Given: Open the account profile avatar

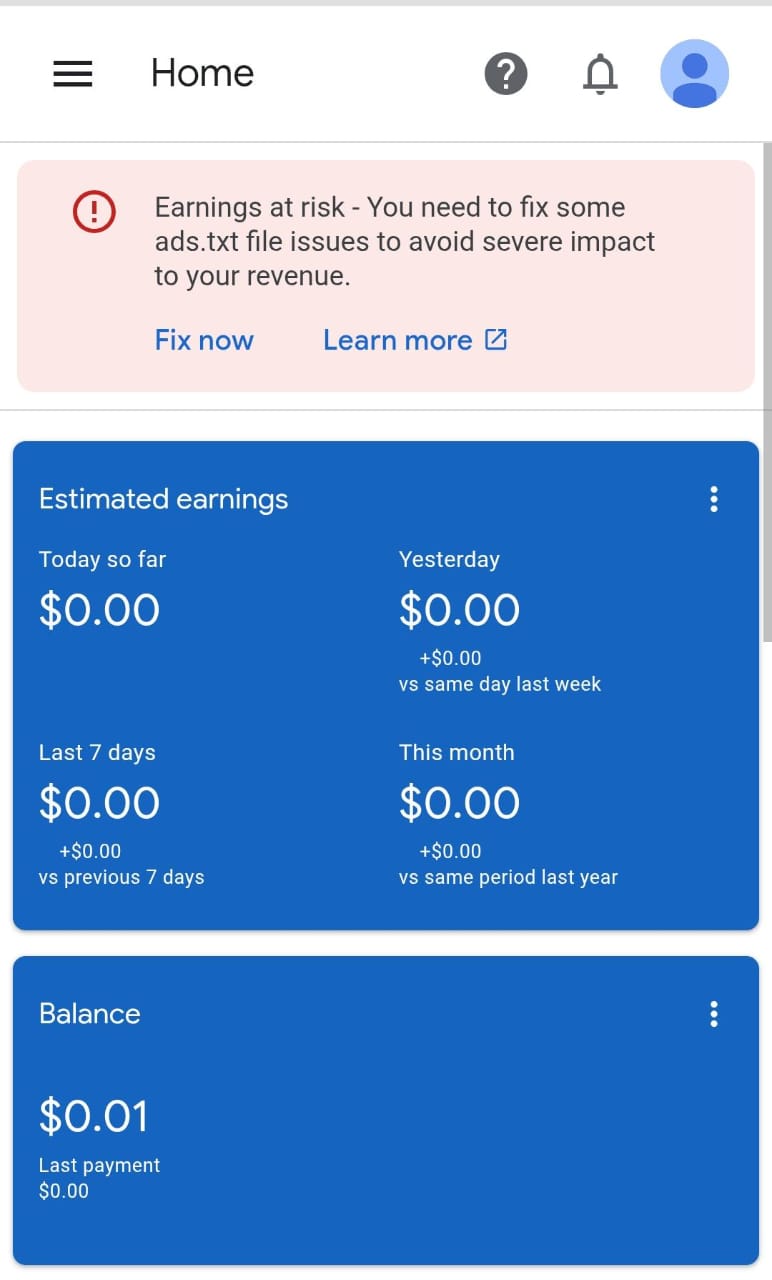Looking at the screenshot, I should tap(694, 74).
